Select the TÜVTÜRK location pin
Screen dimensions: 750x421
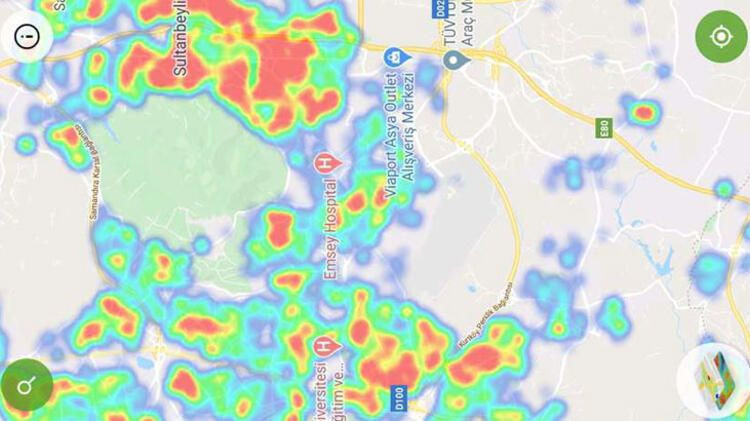(456, 61)
